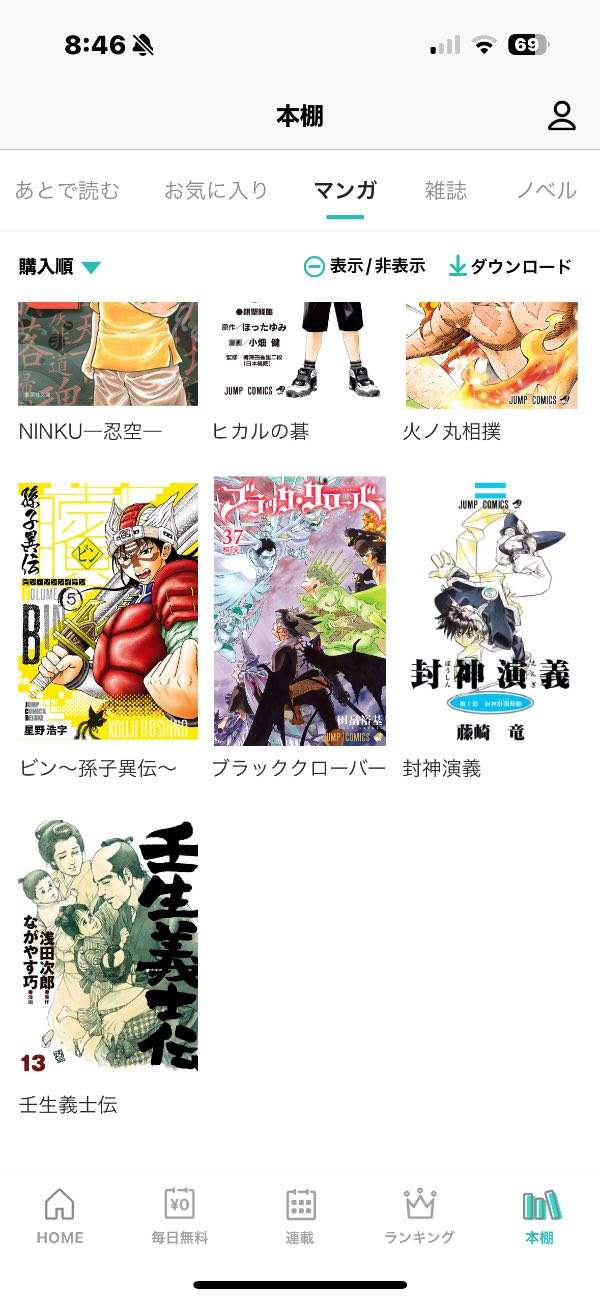This screenshot has height=1300, width=600.
Task: Open the 毎日無料 tab
Action: [180, 1215]
